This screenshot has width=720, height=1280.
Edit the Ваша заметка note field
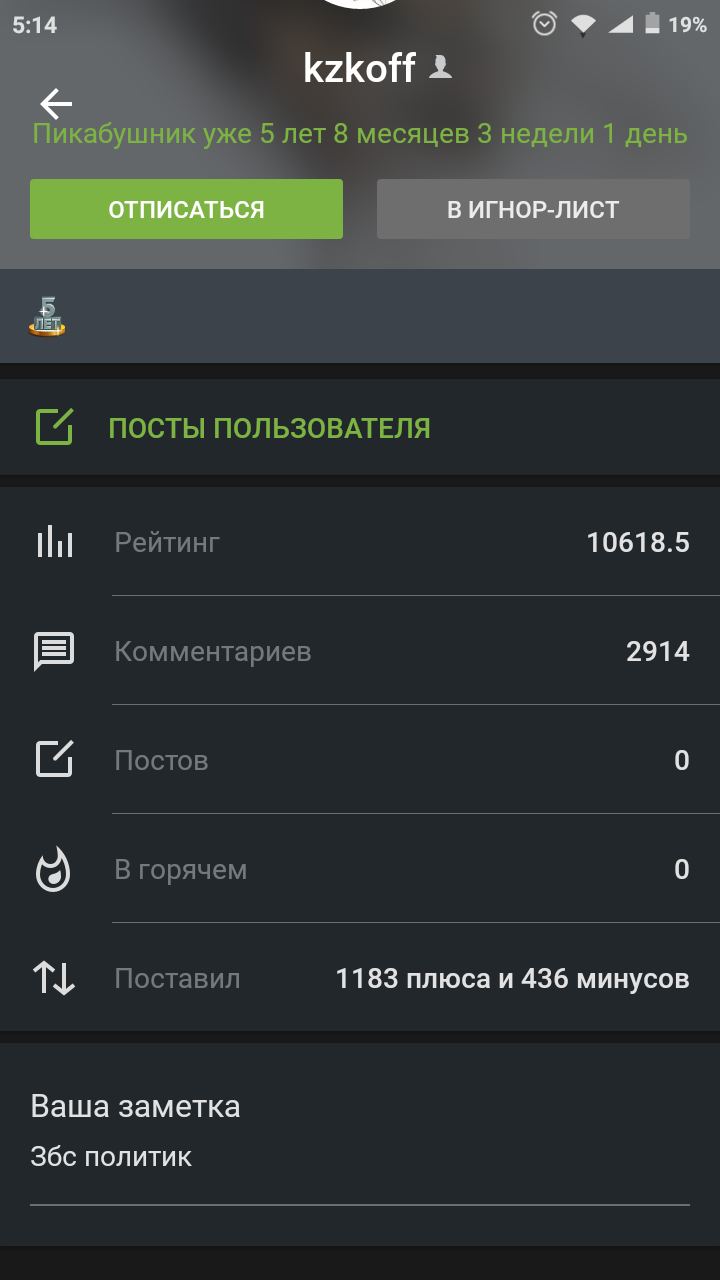click(x=359, y=1159)
